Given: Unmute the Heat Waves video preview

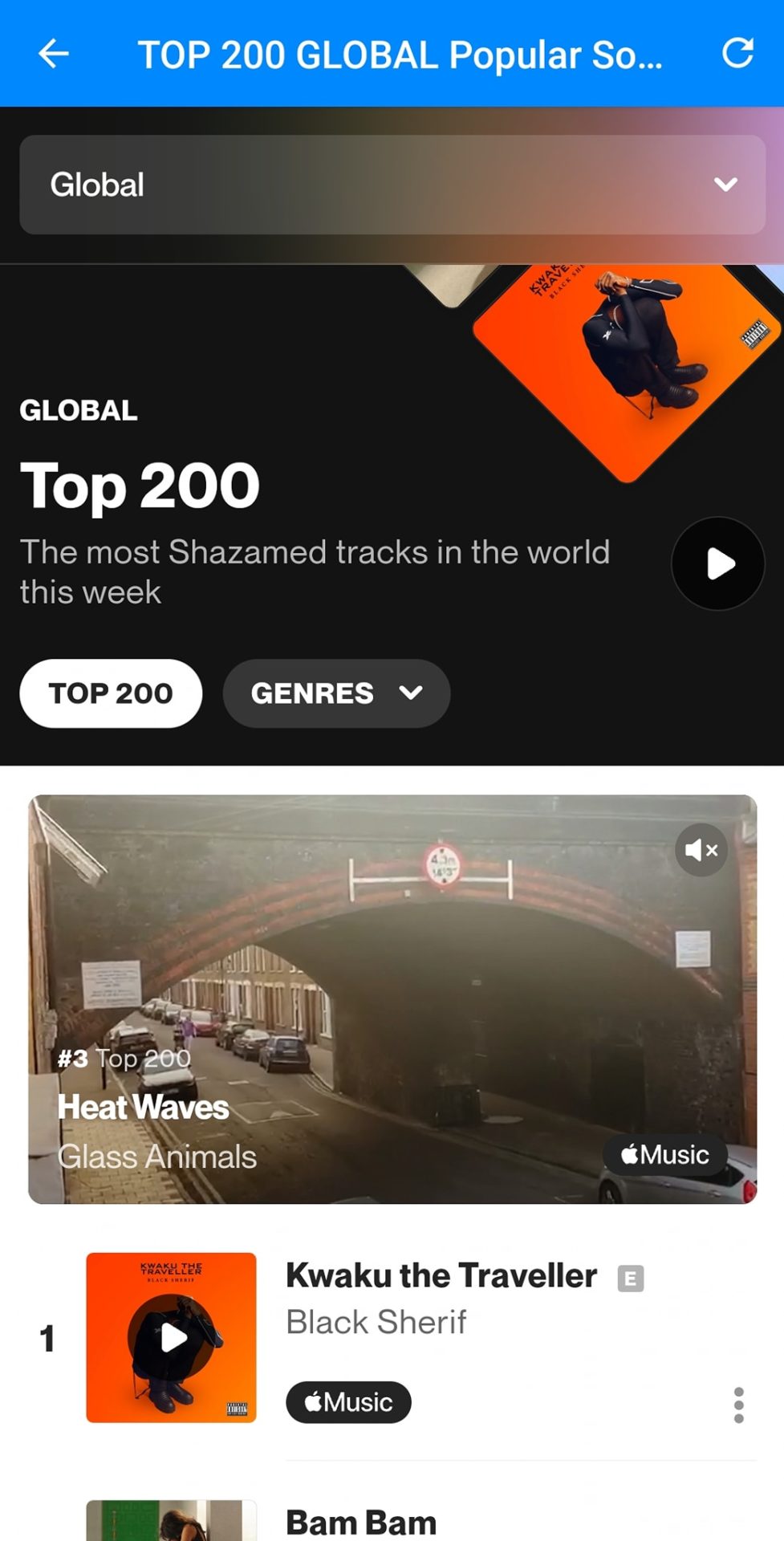Looking at the screenshot, I should click(x=701, y=850).
